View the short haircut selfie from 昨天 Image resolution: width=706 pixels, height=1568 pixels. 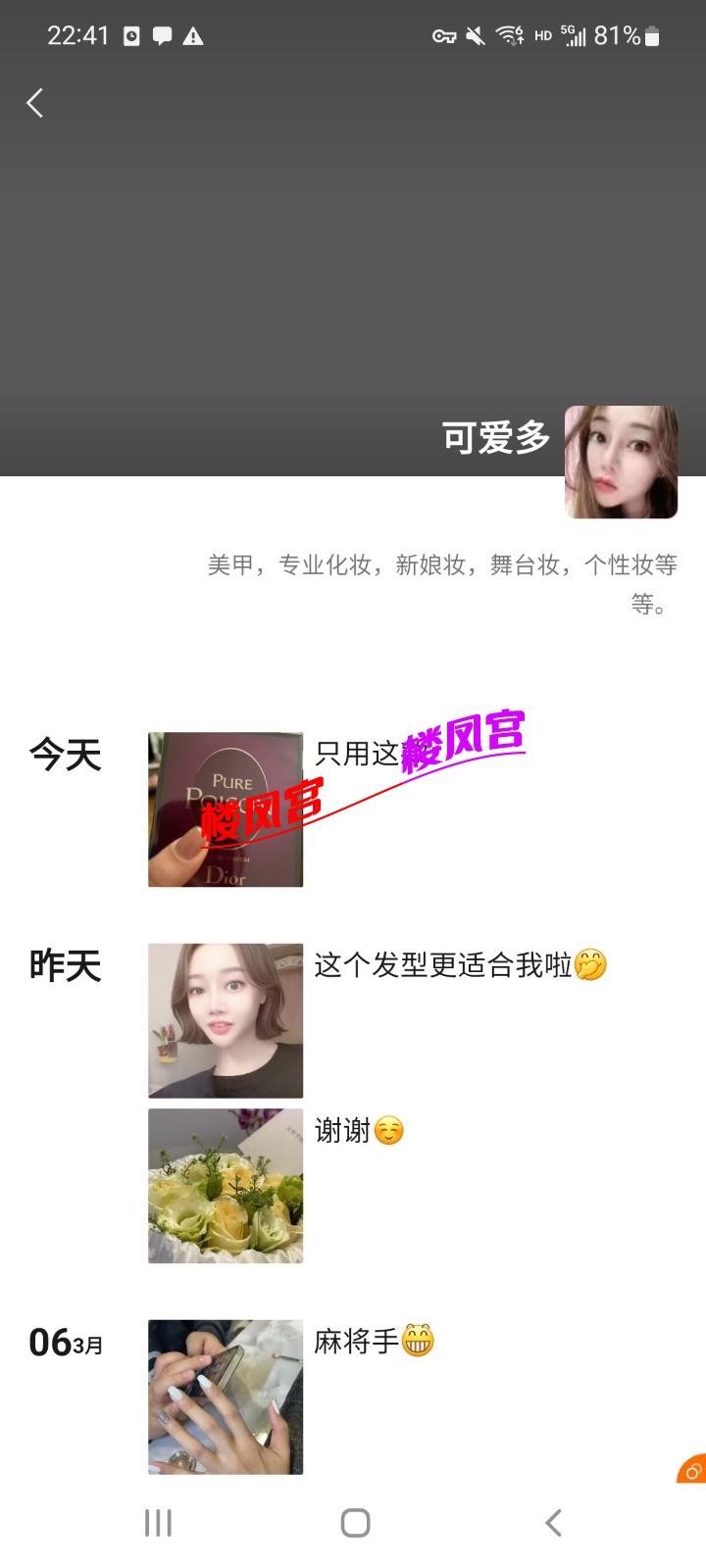click(x=225, y=1019)
